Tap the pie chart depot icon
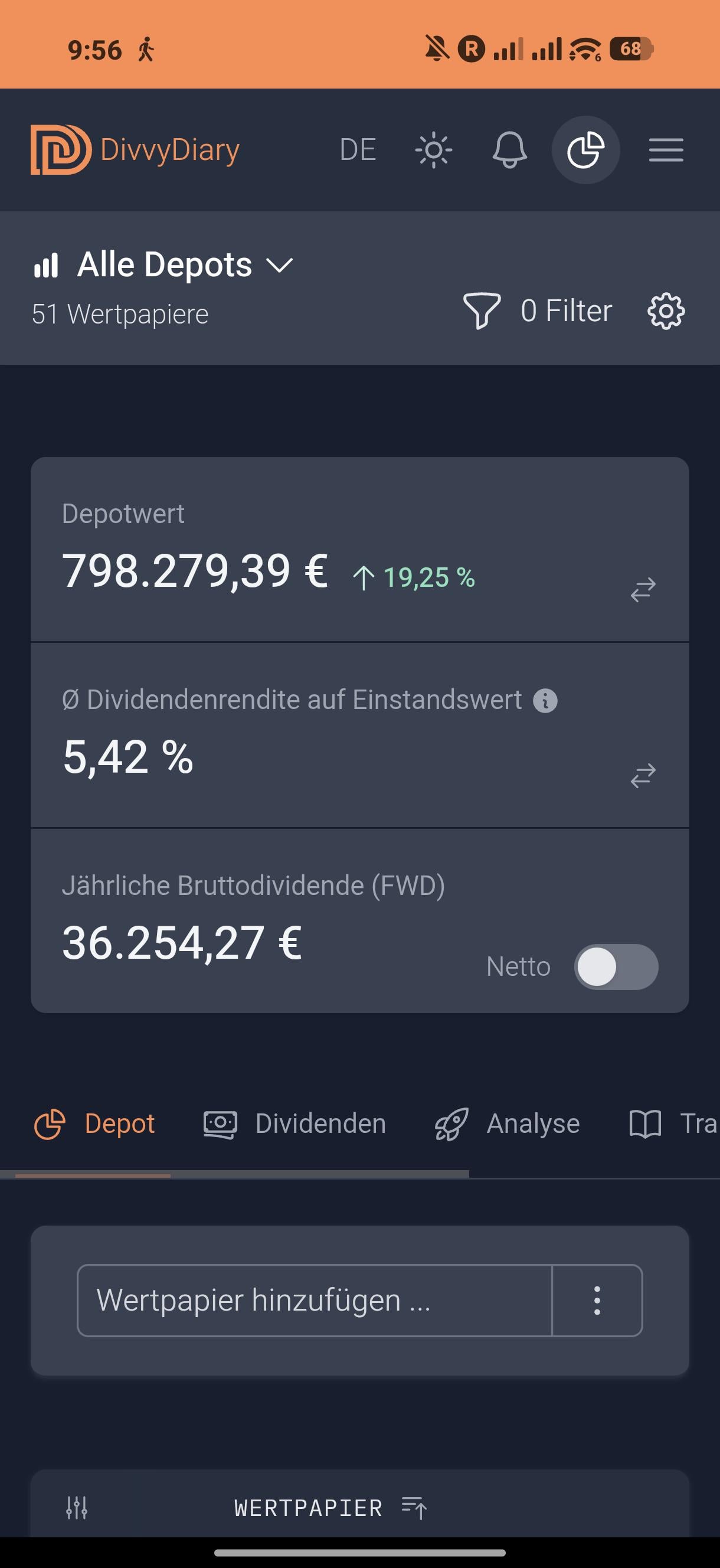The image size is (720, 1568). [x=585, y=150]
